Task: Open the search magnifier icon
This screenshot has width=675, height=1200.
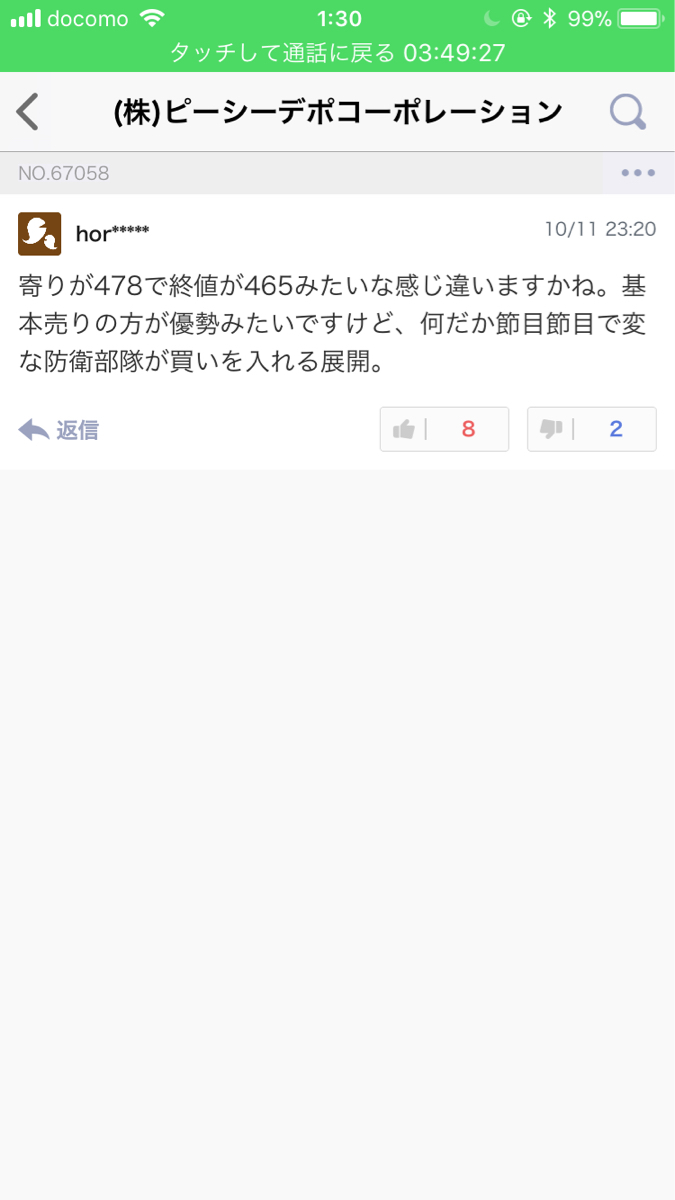Action: point(628,112)
